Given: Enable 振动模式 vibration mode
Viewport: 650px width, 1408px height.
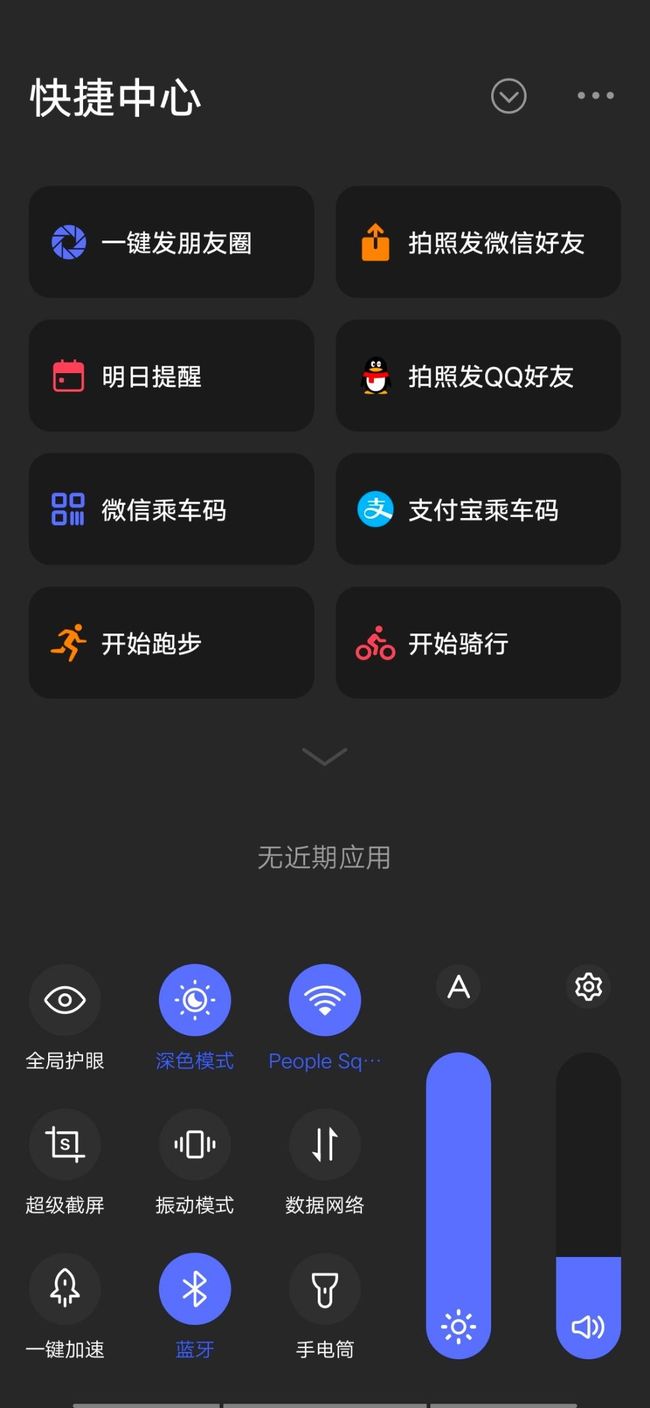Looking at the screenshot, I should (x=195, y=1143).
